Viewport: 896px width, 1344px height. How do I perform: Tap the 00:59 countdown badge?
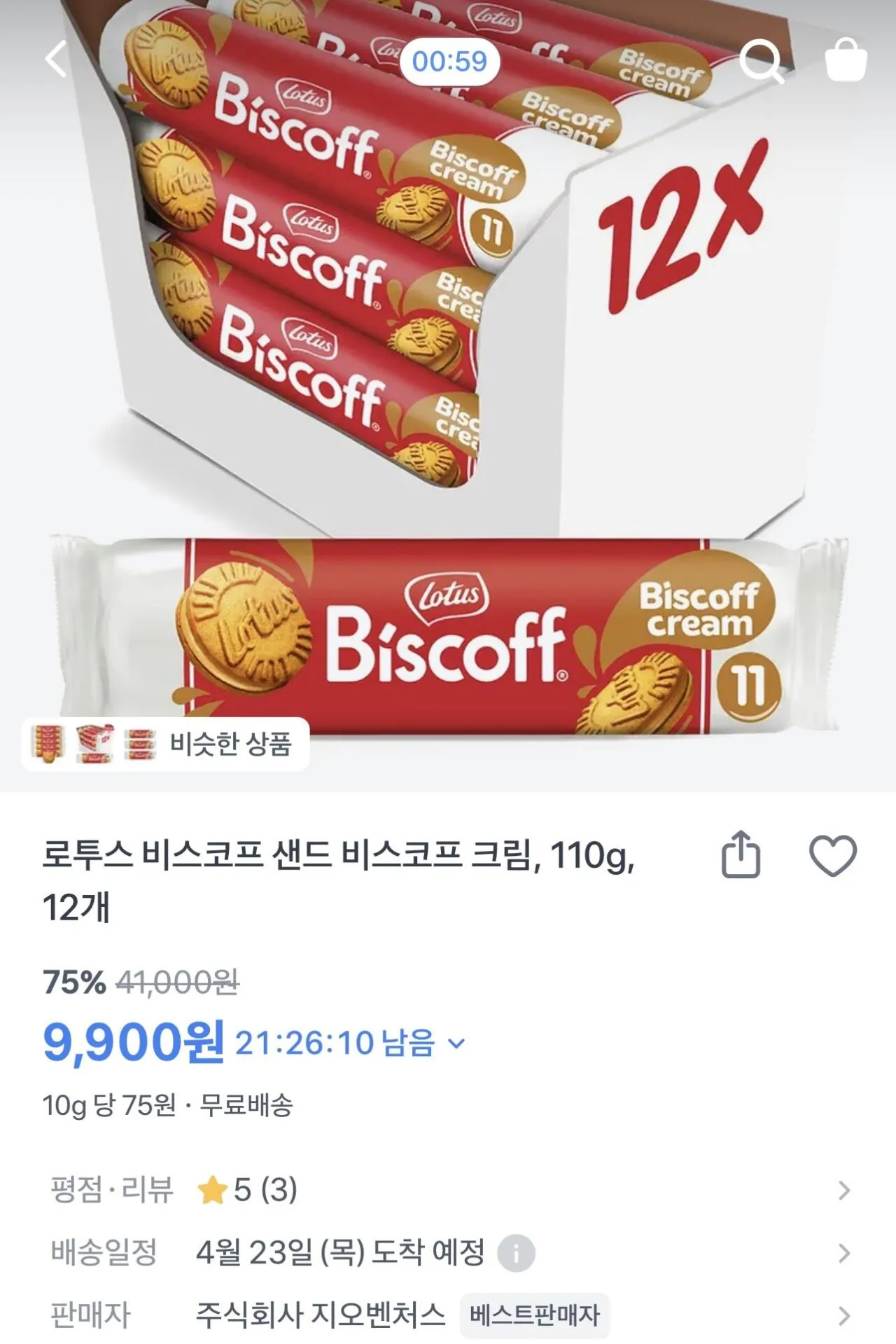pyautogui.click(x=448, y=61)
